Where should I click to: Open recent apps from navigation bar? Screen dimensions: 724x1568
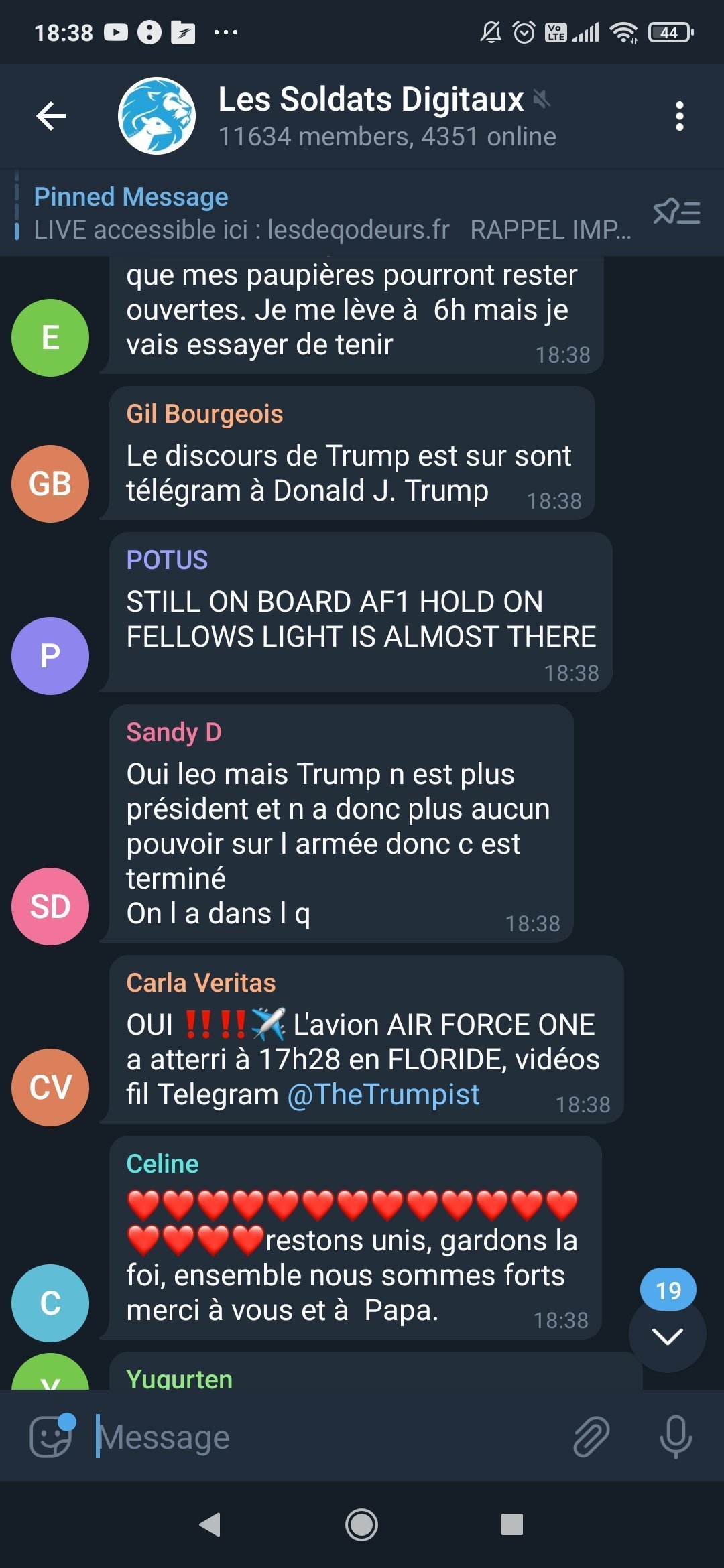512,1524
